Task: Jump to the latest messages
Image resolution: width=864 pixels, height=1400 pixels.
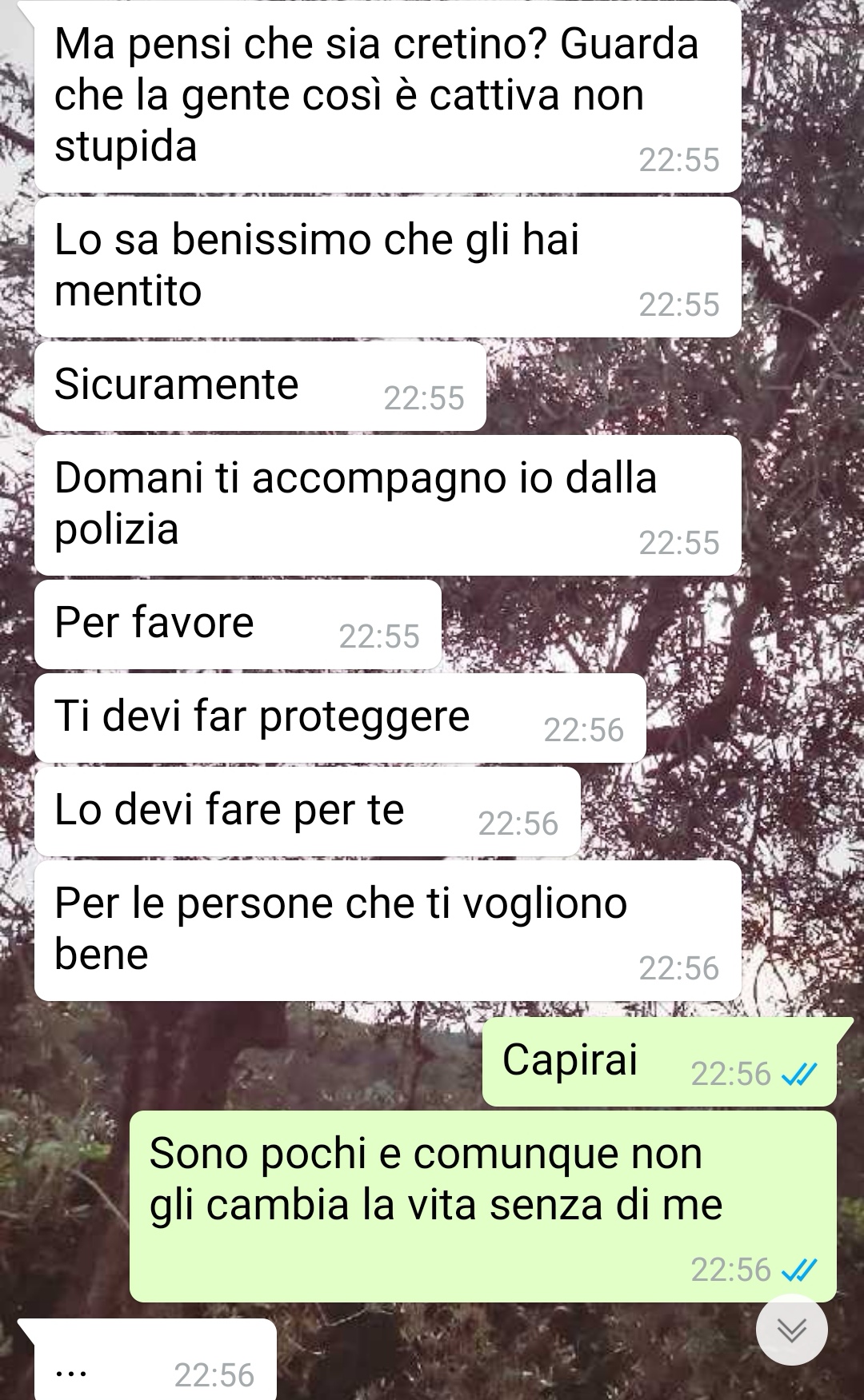Action: point(792,1330)
